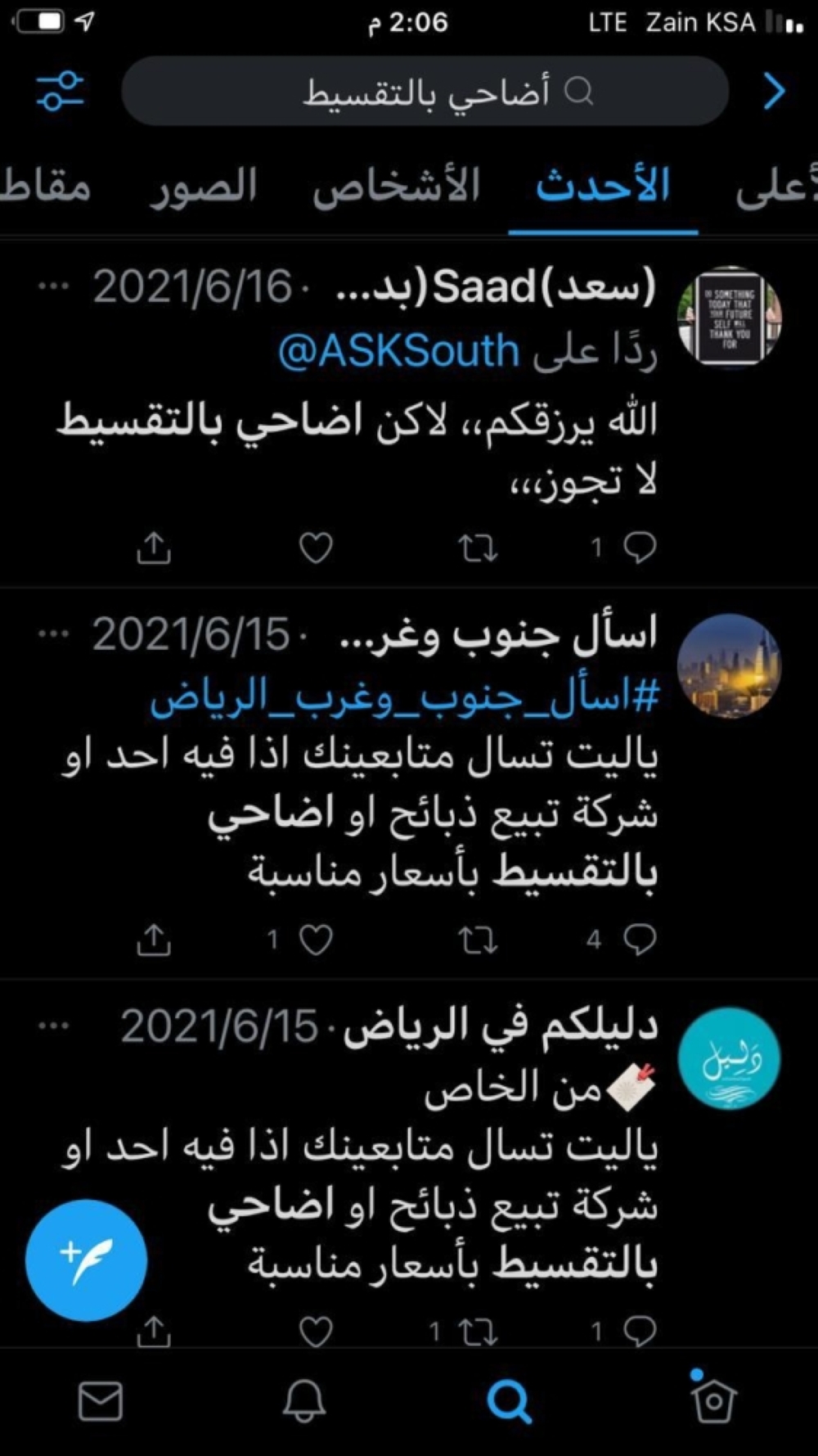The image size is (818, 1456).
Task: Open the @ASKSouth mention link
Action: [398, 351]
